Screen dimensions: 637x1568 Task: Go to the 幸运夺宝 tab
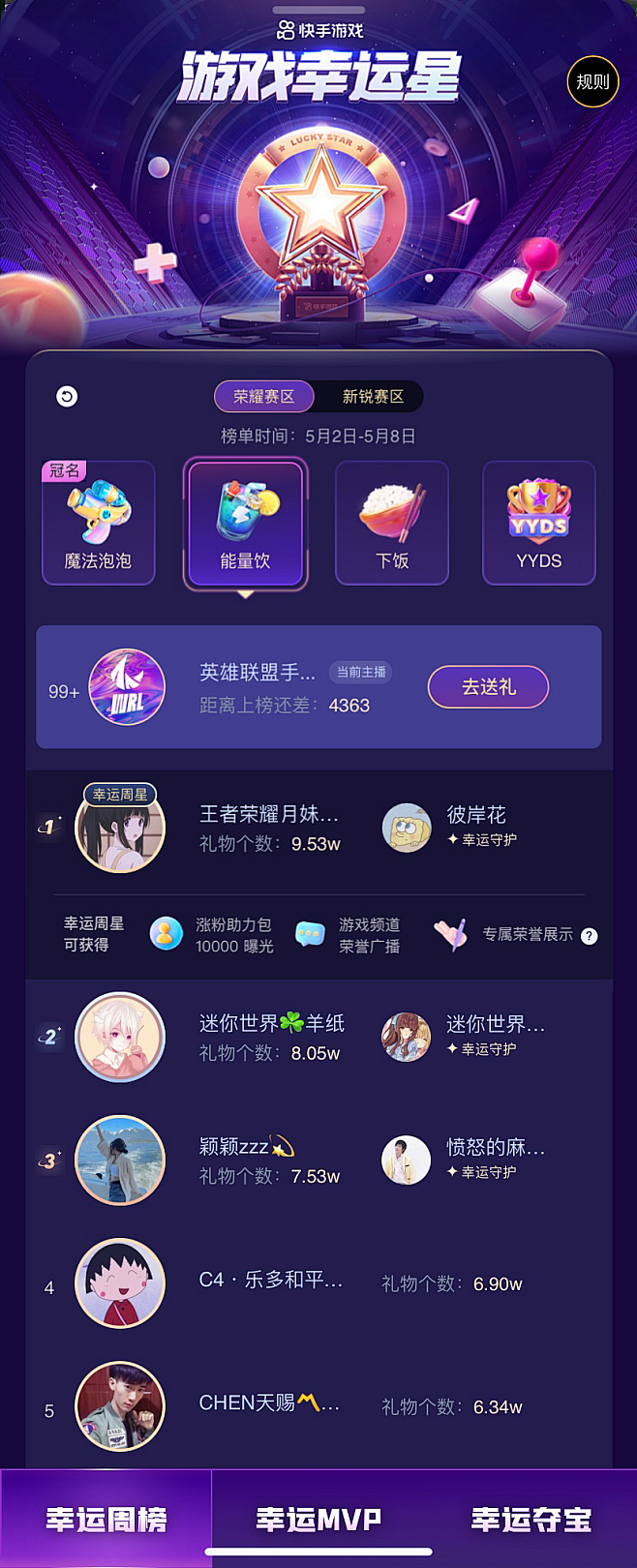[531, 1520]
